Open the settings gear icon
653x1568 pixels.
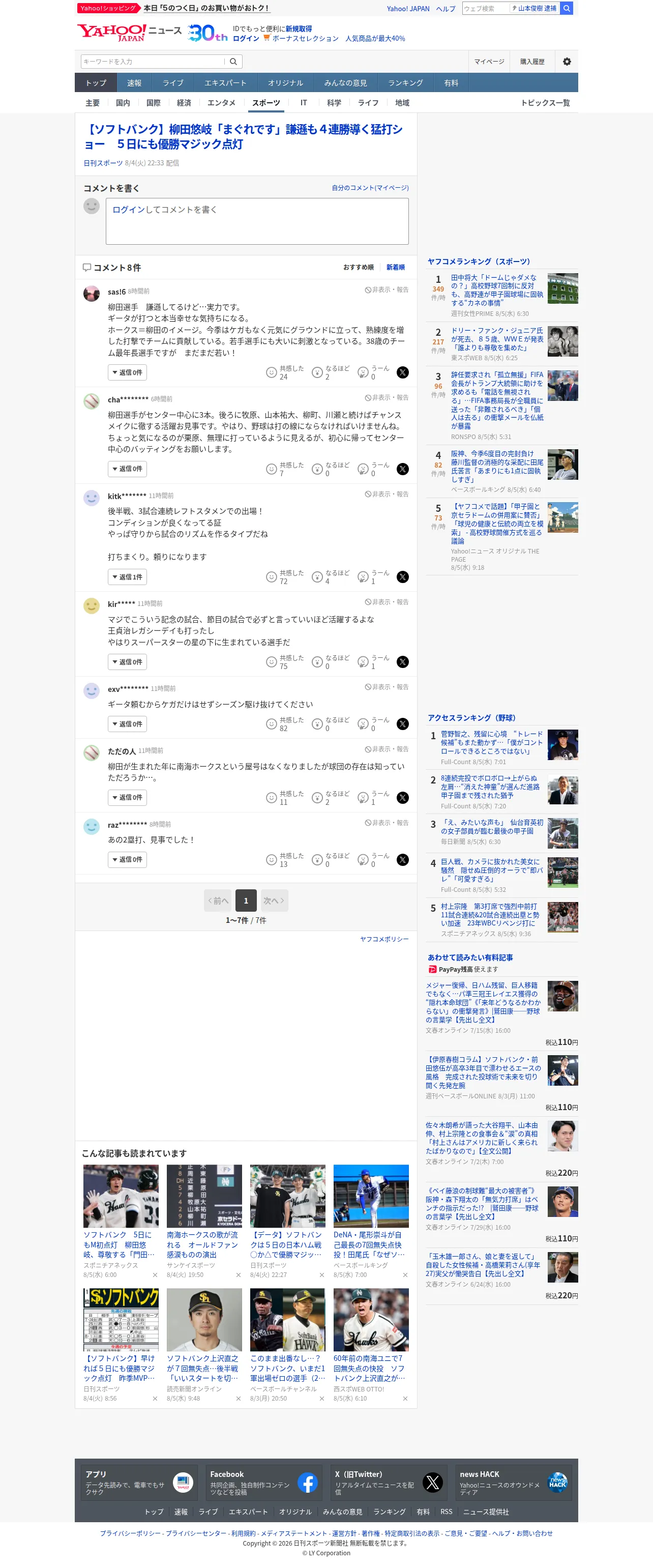coord(567,62)
